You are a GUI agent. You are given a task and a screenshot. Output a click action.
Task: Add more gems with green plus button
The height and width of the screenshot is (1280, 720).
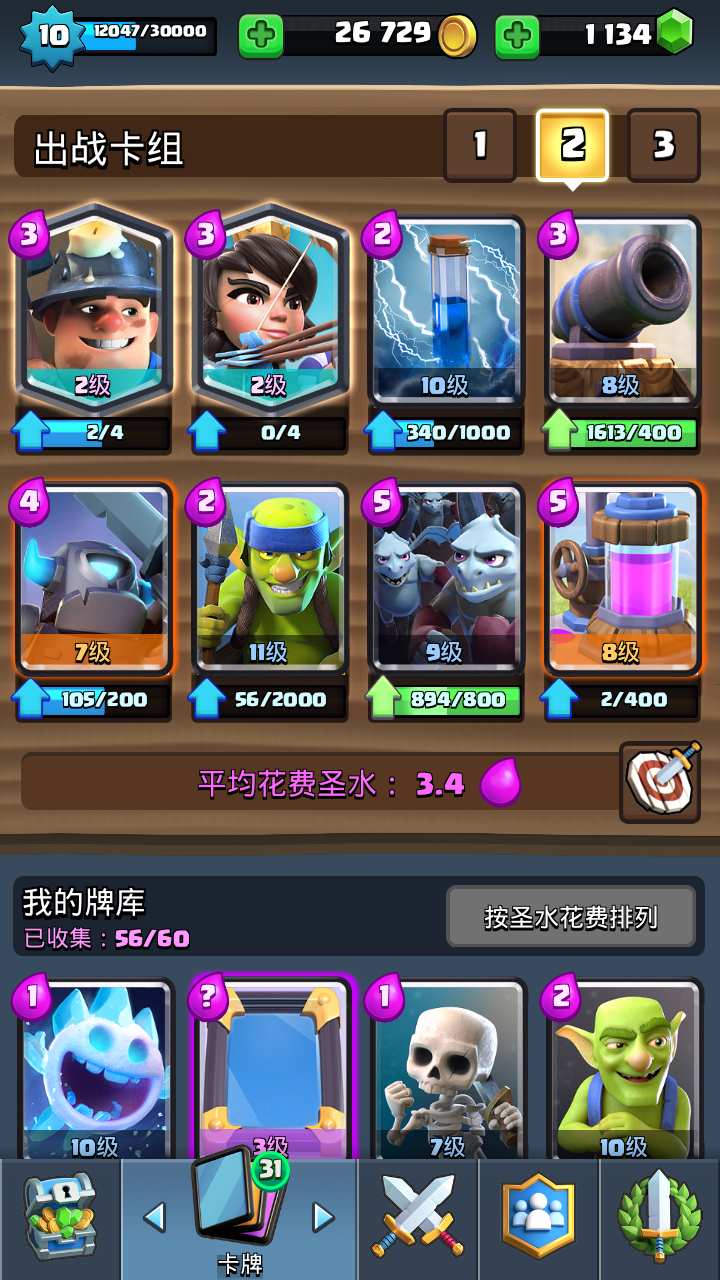pyautogui.click(x=517, y=37)
